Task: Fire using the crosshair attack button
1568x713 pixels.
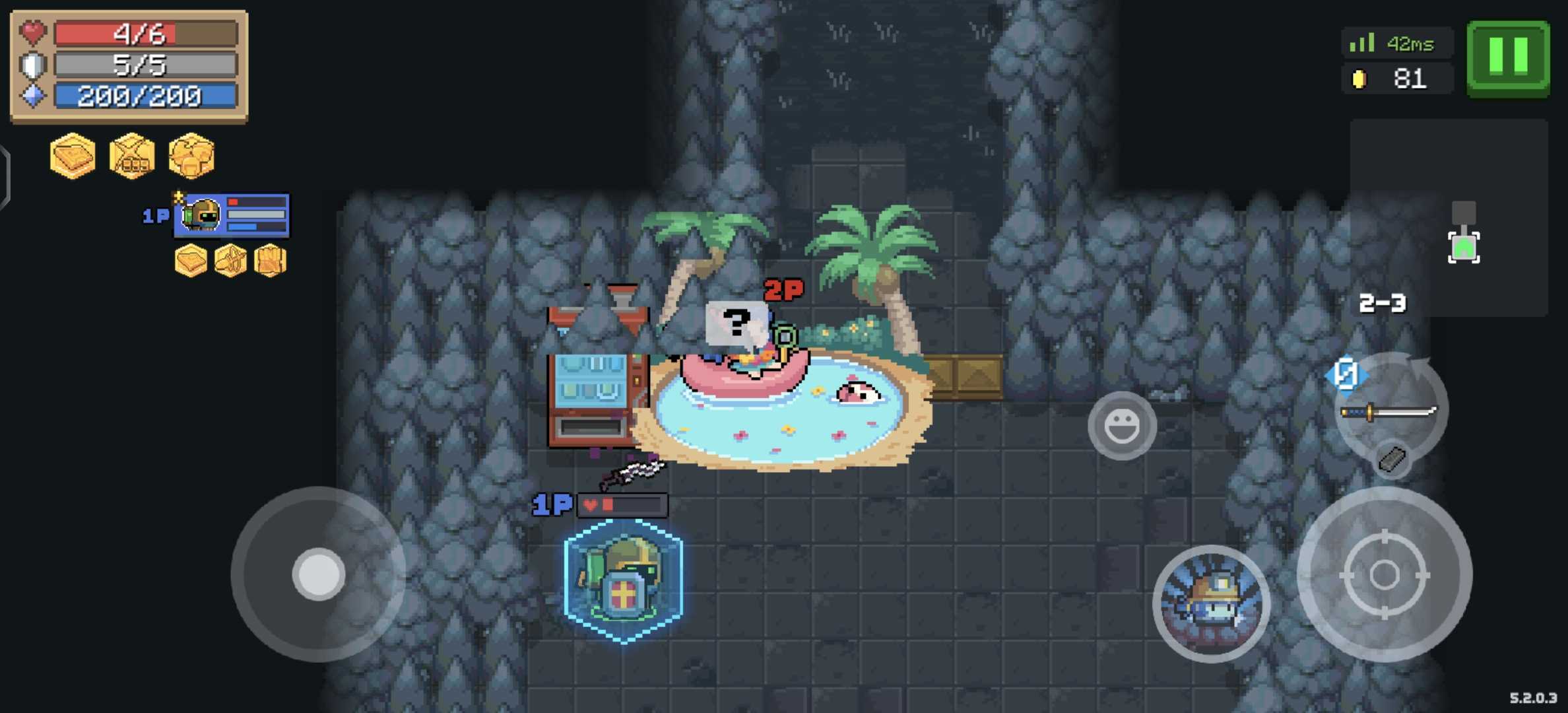Action: tap(1385, 574)
